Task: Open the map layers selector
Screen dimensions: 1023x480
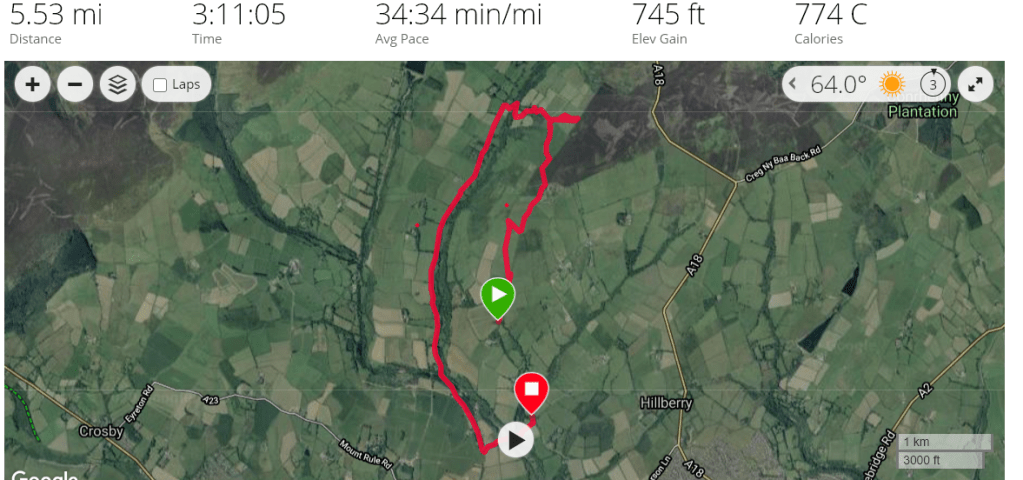Action: pyautogui.click(x=118, y=84)
